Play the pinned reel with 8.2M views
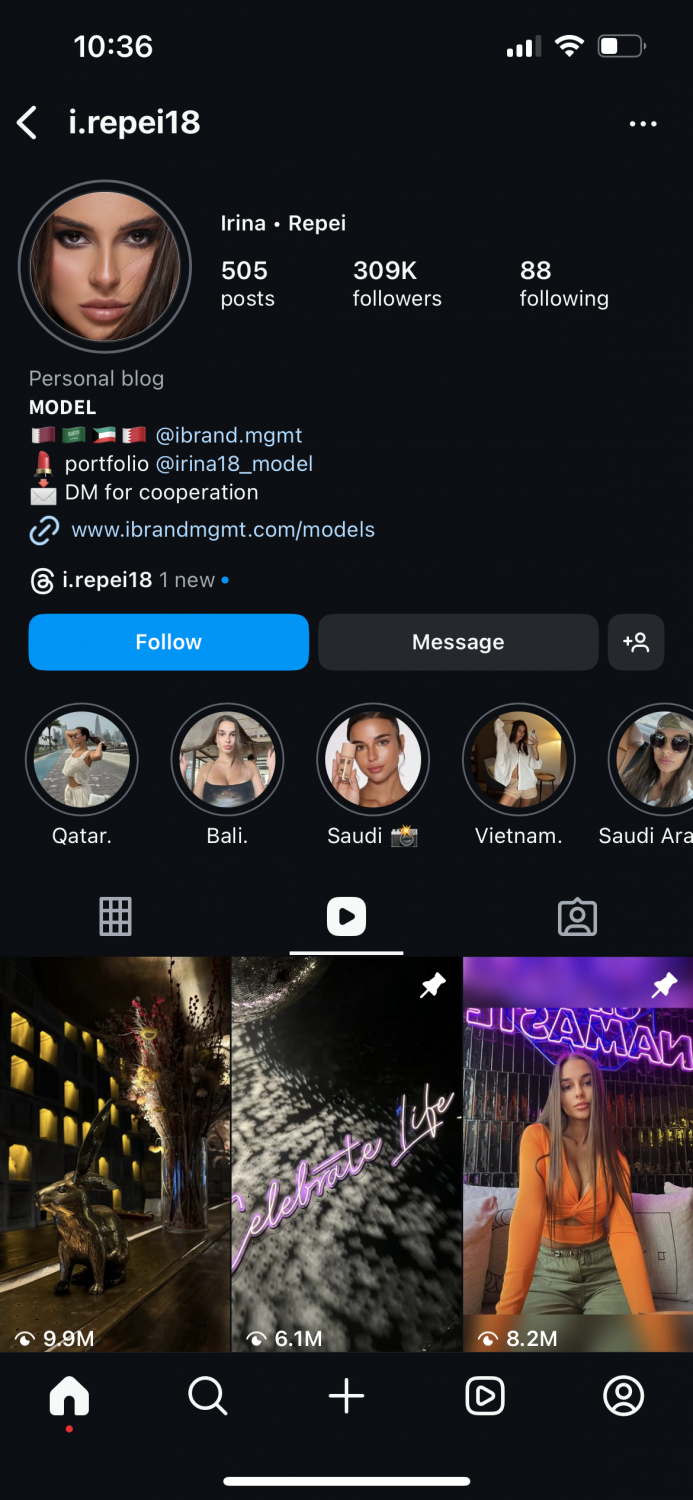 pyautogui.click(x=578, y=1150)
